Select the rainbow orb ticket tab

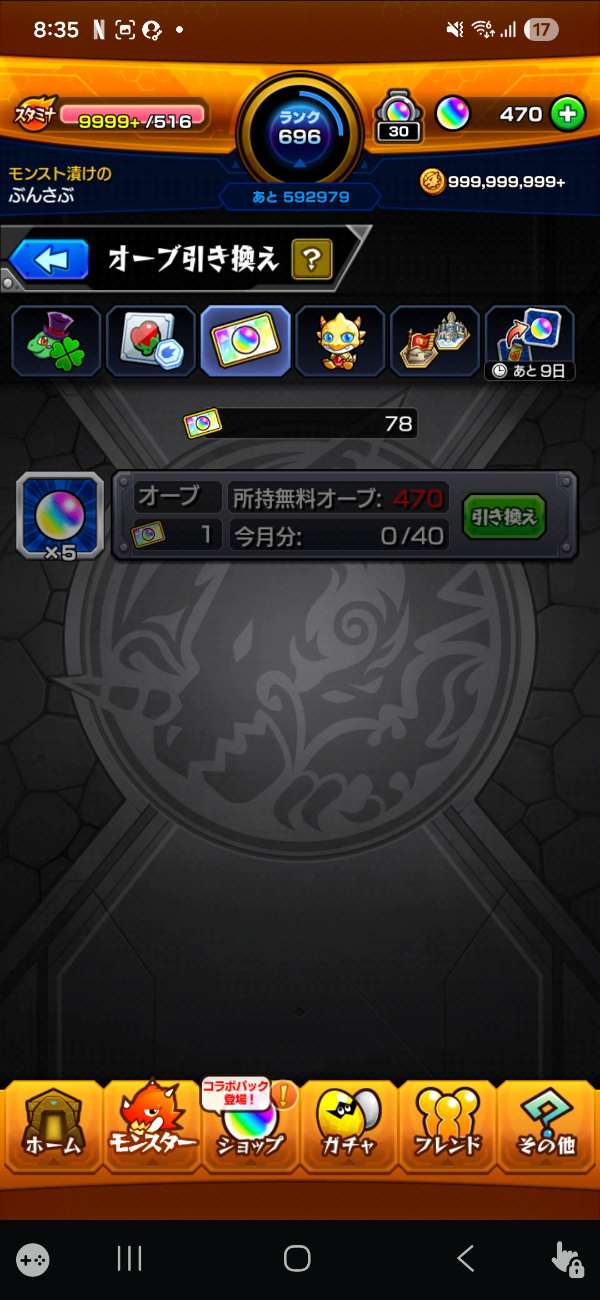coord(246,341)
